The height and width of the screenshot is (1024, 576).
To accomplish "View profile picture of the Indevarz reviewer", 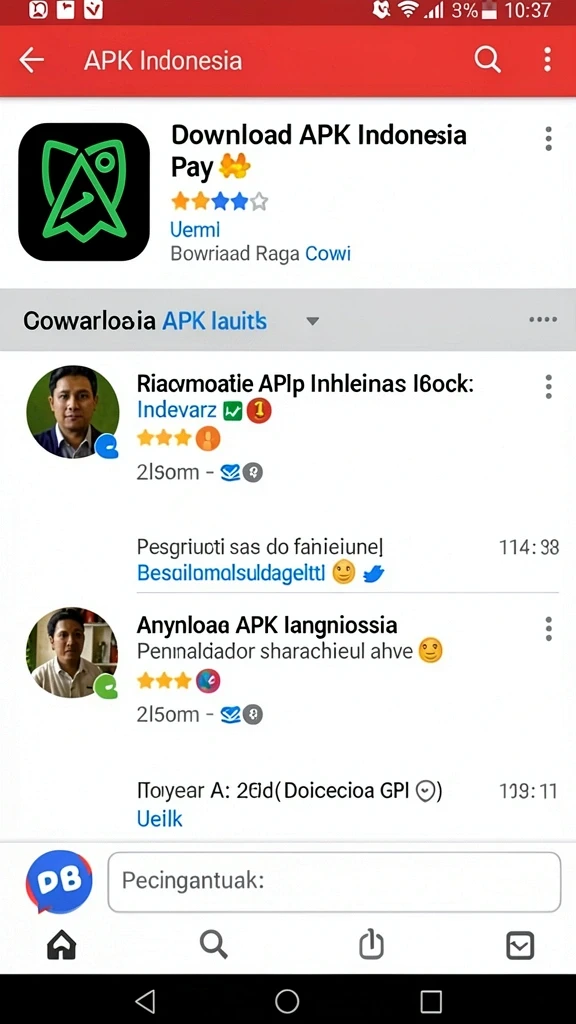I will [72, 412].
